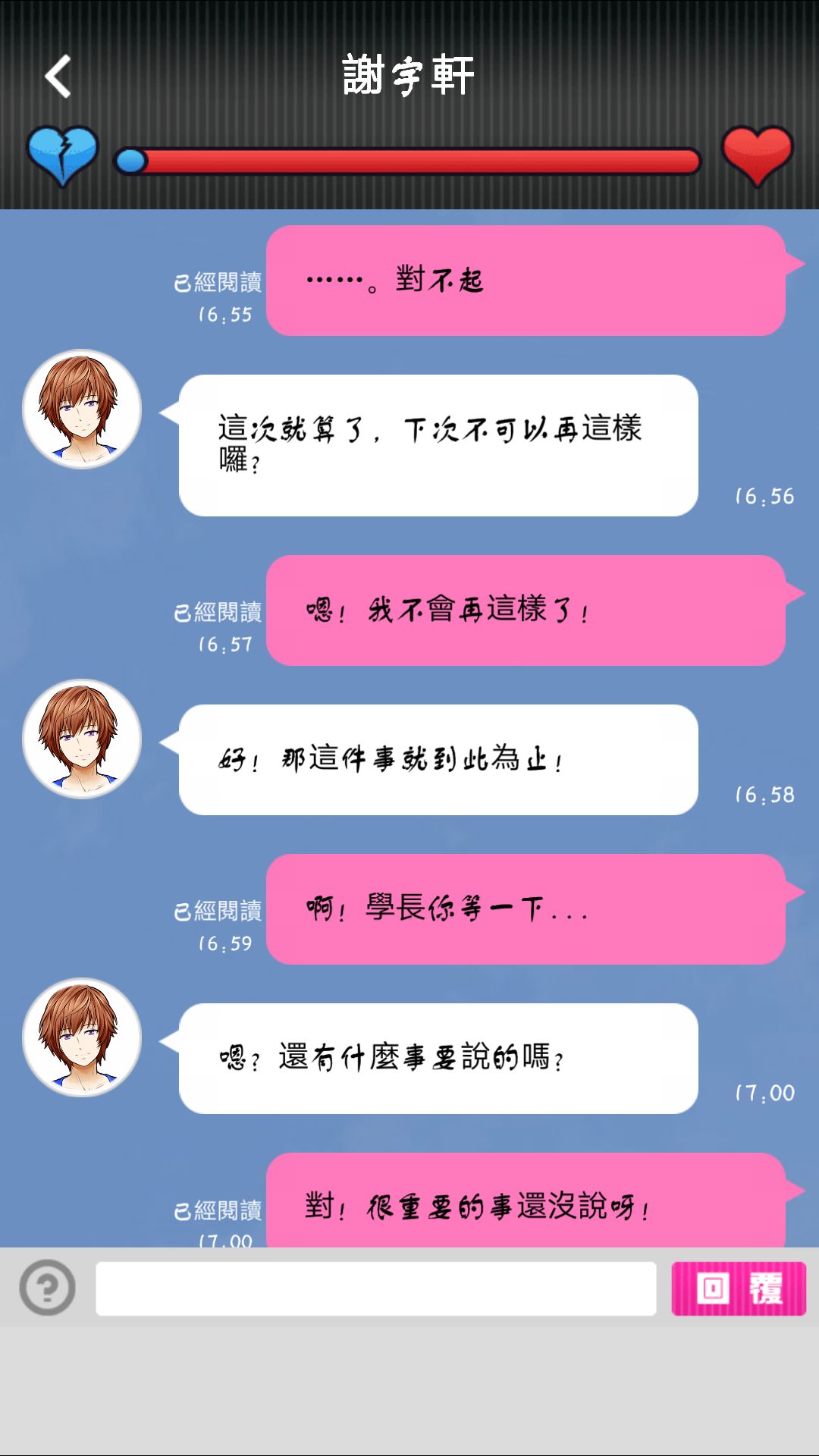
Task: Open 謝宇軒's first avatar picture
Action: coord(82,408)
